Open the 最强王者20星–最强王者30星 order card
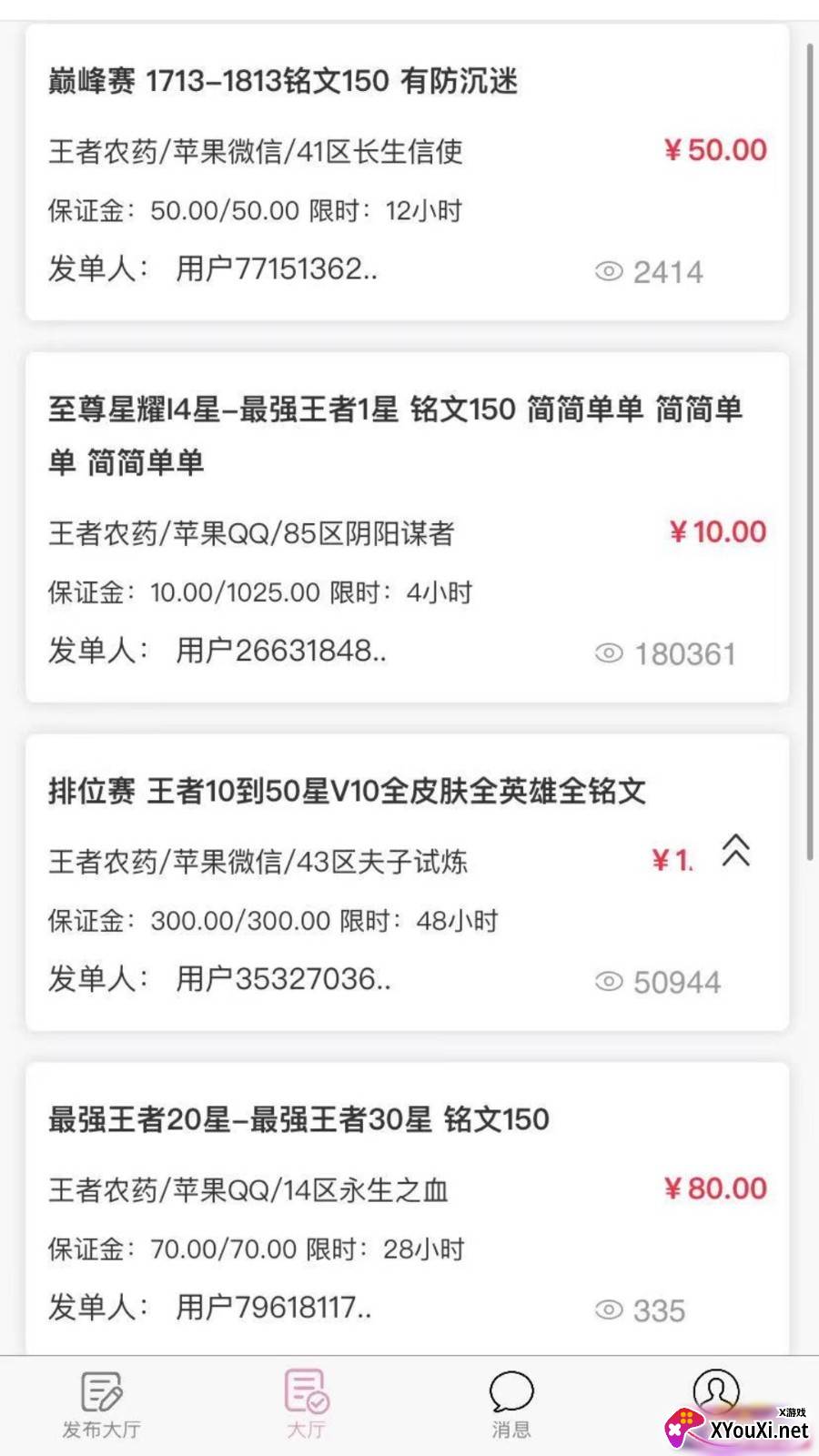Viewport: 819px width, 1456px height. click(407, 1210)
